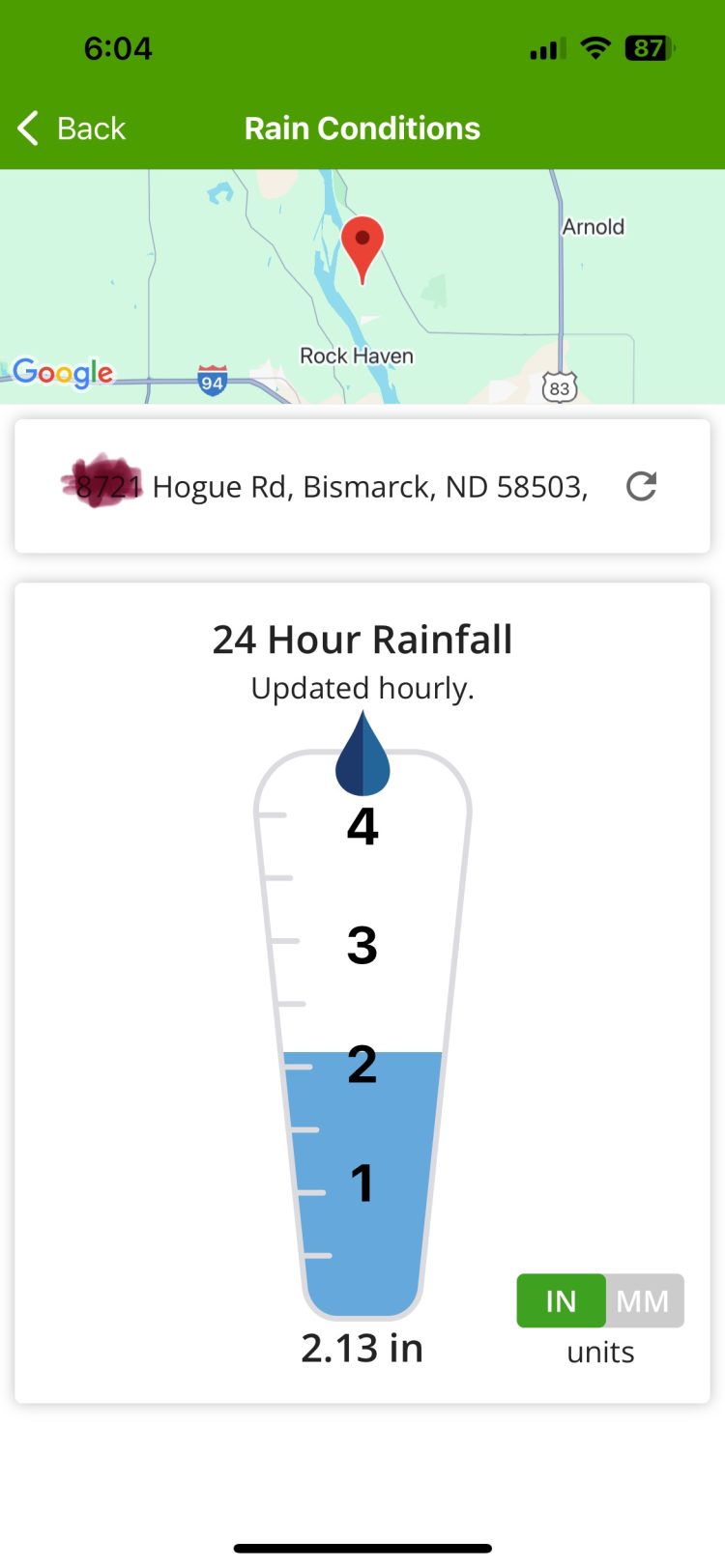Open the Google logo link on map
The image size is (725, 1568).
(x=63, y=373)
